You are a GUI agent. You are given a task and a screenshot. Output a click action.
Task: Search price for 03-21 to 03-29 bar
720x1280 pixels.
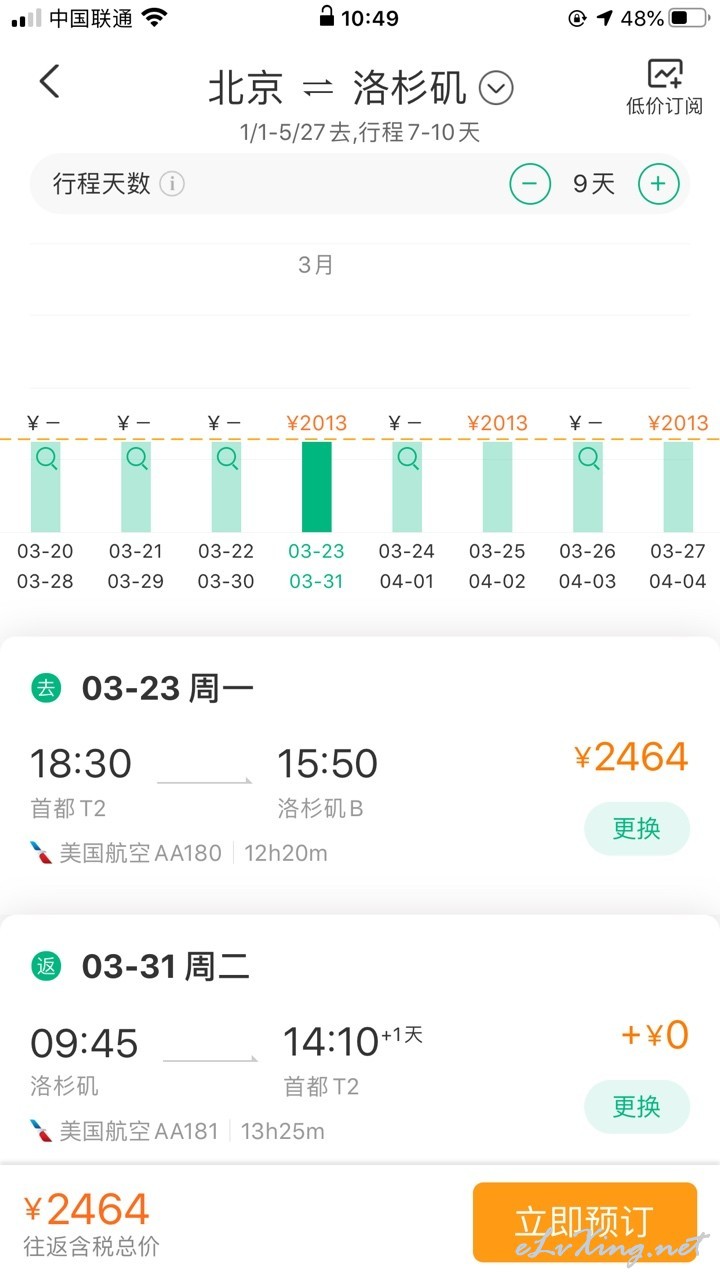click(136, 487)
